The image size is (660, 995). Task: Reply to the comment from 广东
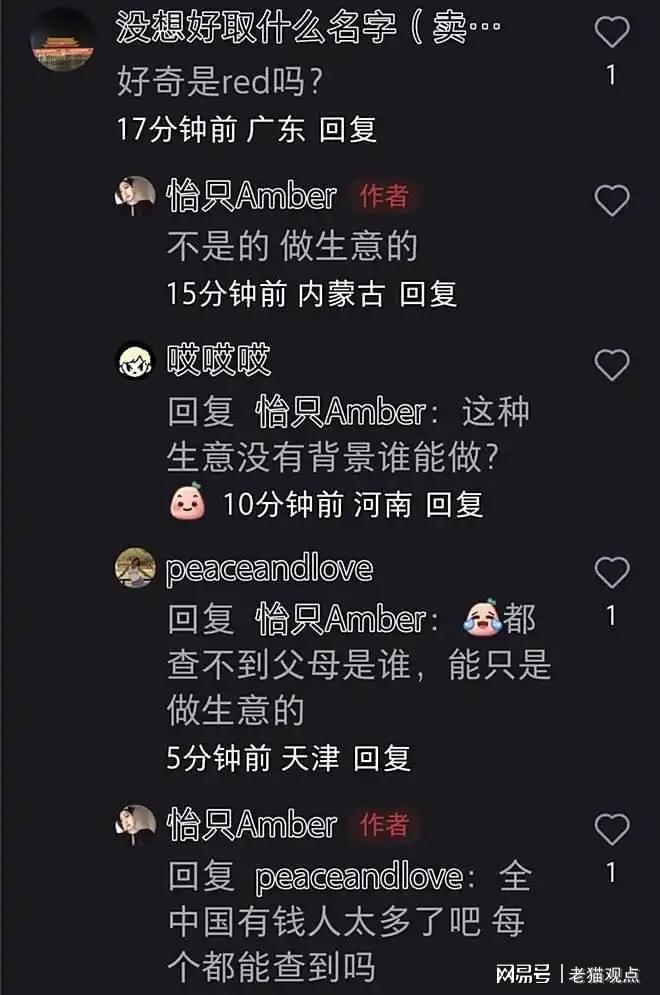[348, 129]
